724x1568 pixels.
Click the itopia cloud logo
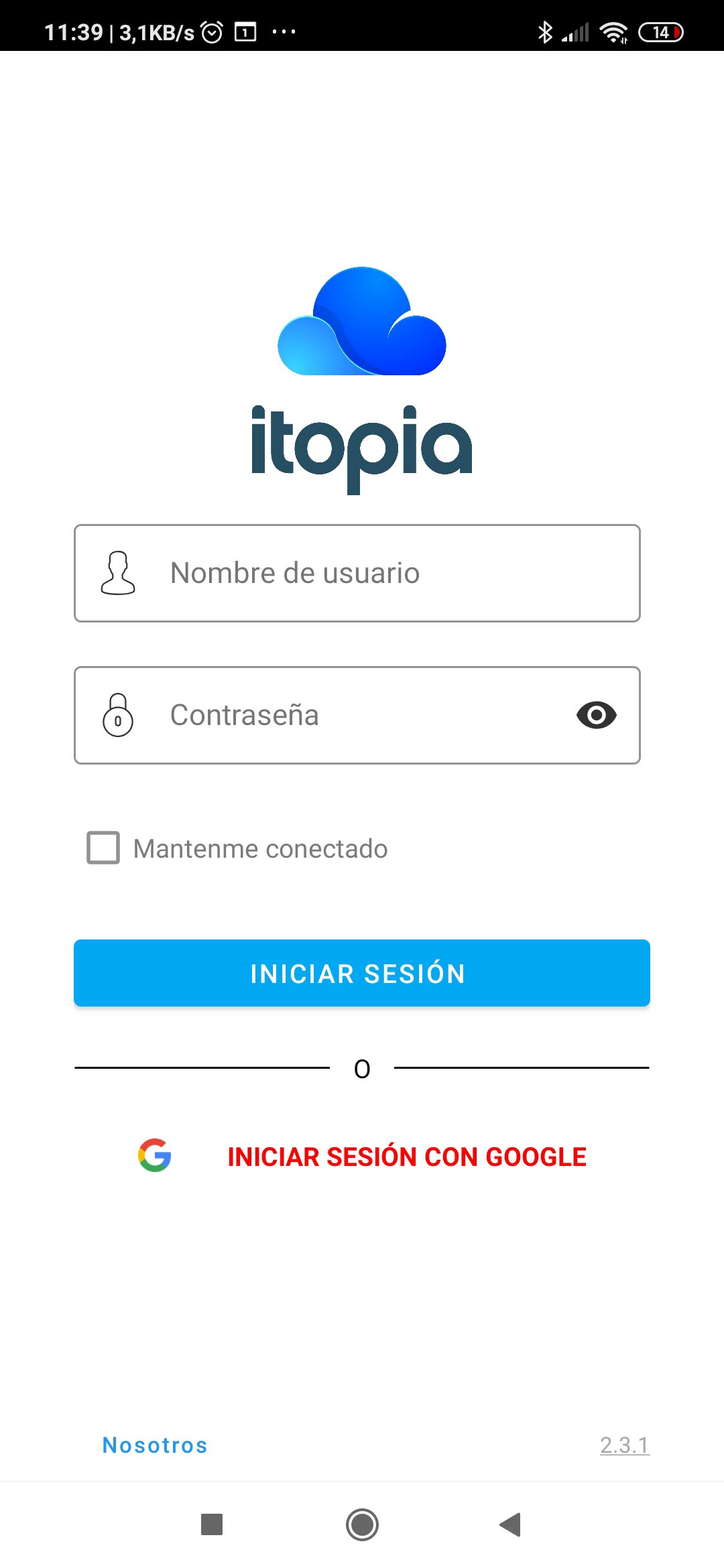(x=361, y=322)
